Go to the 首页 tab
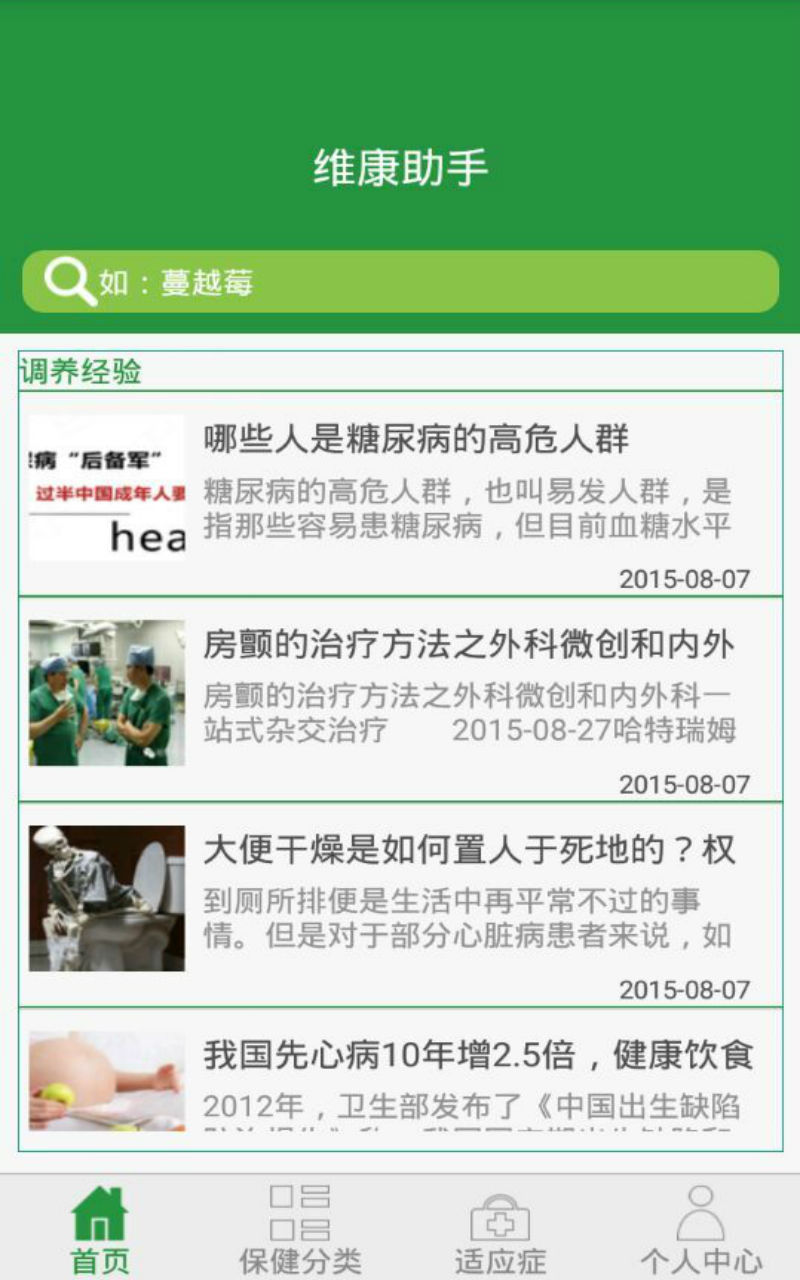800x1280 pixels. pos(100,1228)
